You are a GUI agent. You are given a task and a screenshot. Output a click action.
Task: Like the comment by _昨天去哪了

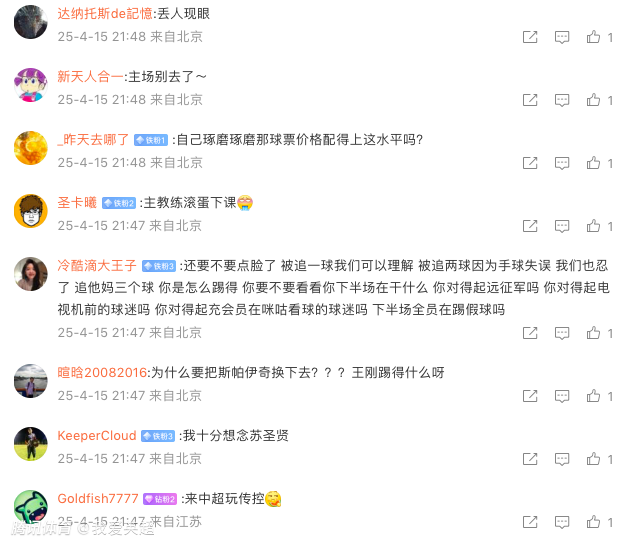[x=594, y=163]
